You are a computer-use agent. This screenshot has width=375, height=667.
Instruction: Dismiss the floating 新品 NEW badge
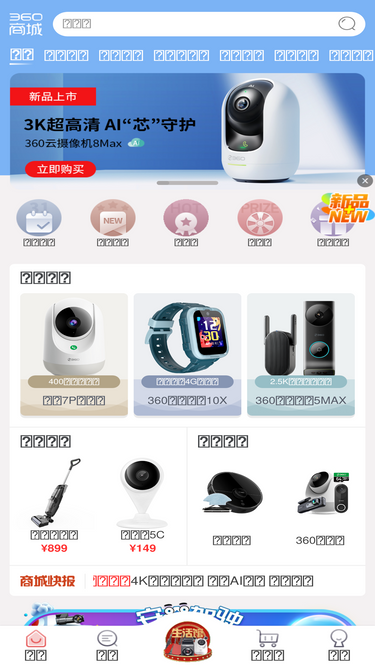coord(365,181)
